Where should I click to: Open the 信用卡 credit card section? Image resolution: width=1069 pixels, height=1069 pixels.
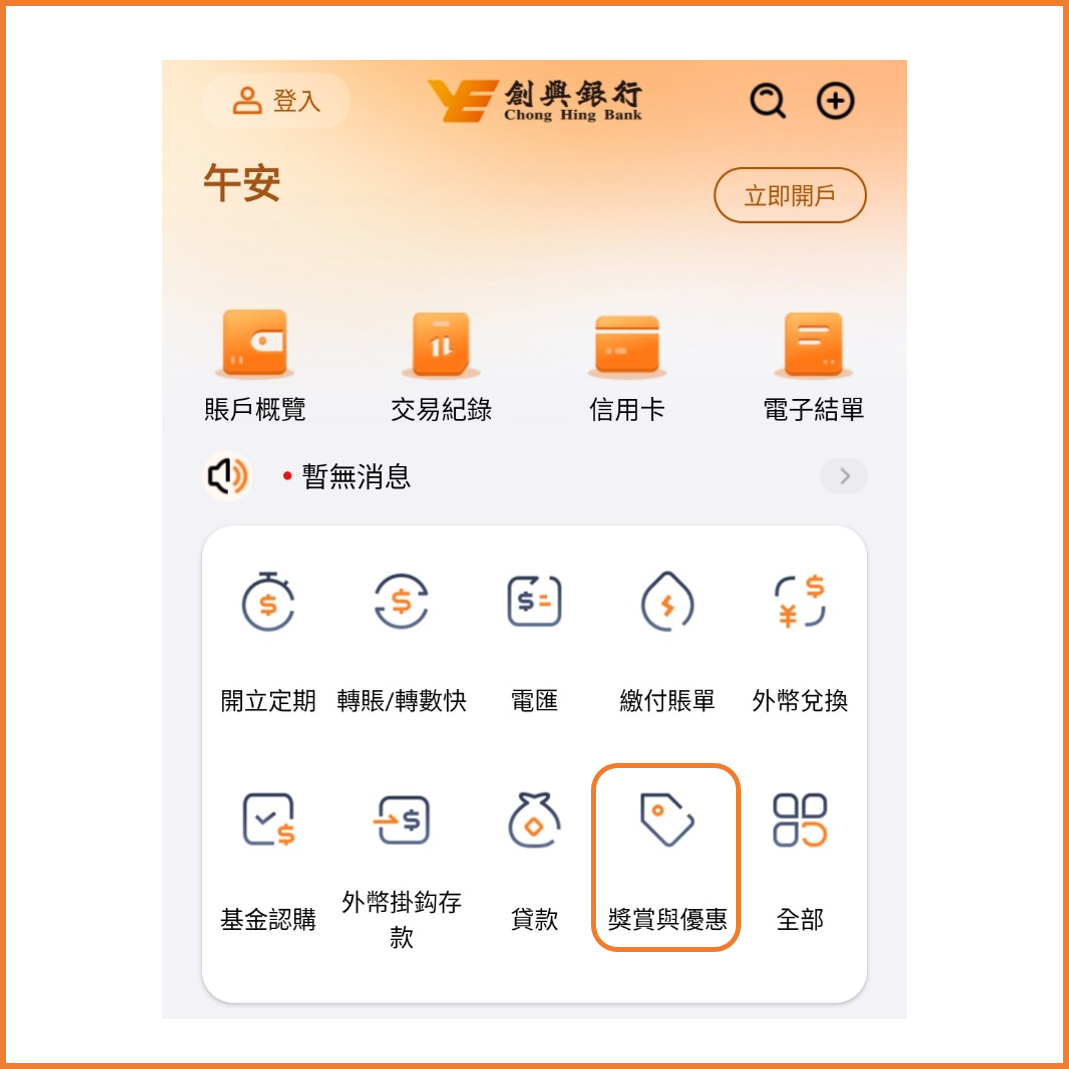(627, 365)
